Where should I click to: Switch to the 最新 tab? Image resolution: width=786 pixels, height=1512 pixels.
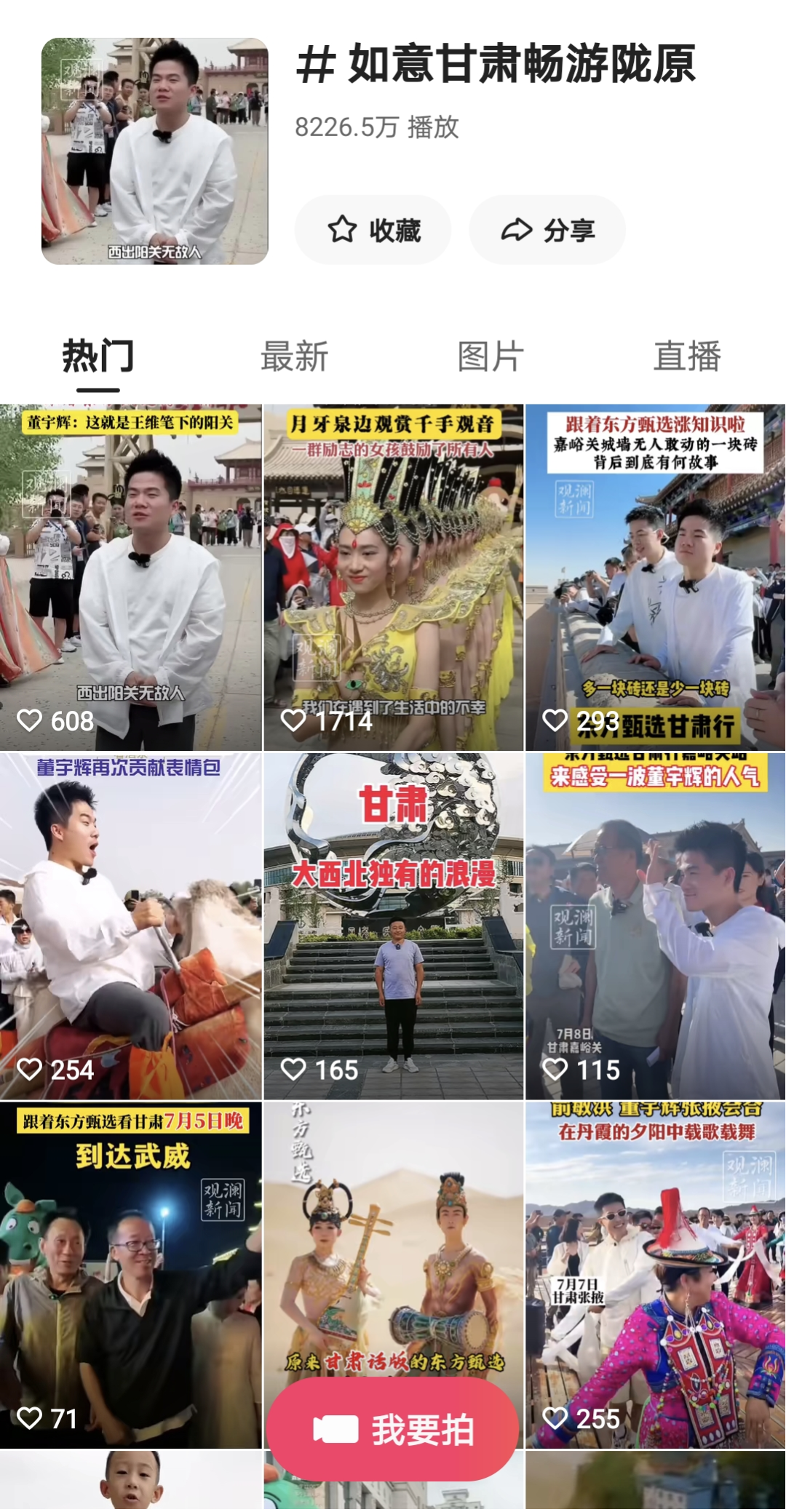[295, 357]
